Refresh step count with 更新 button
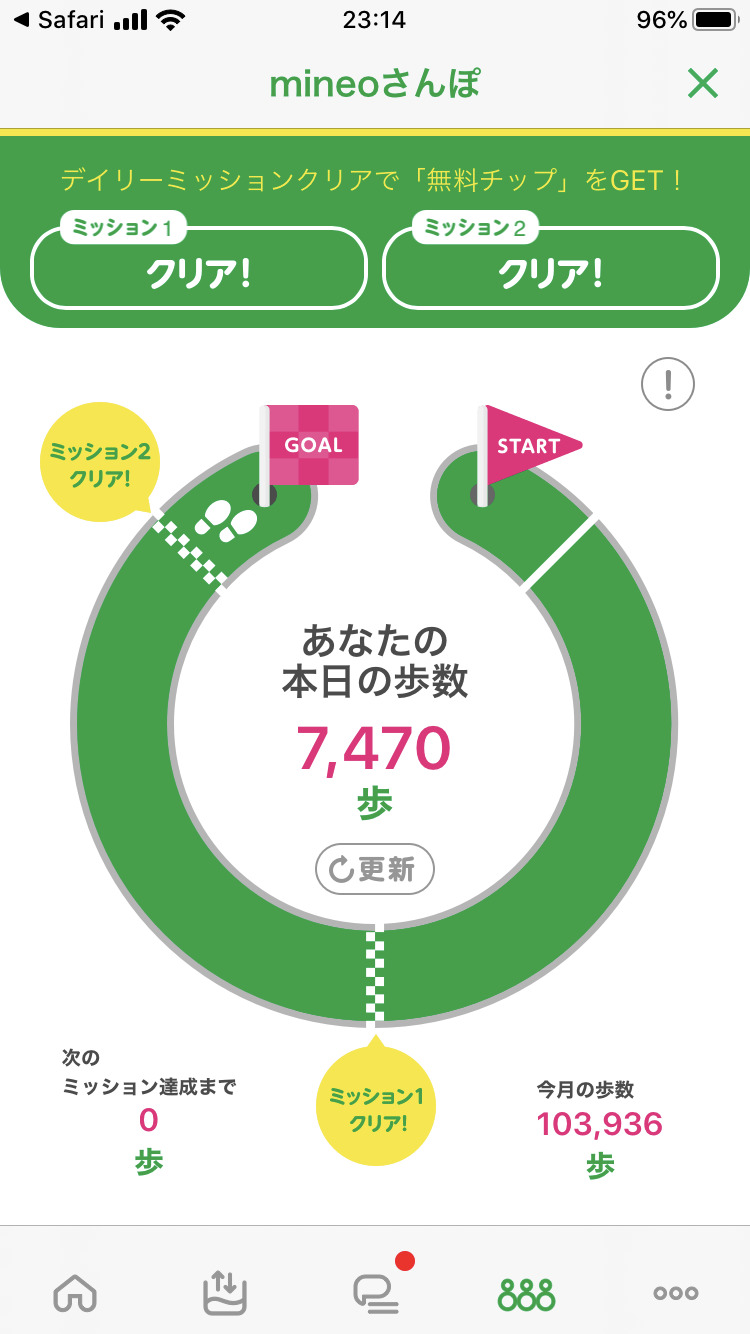The width and height of the screenshot is (750, 1334). click(x=375, y=869)
